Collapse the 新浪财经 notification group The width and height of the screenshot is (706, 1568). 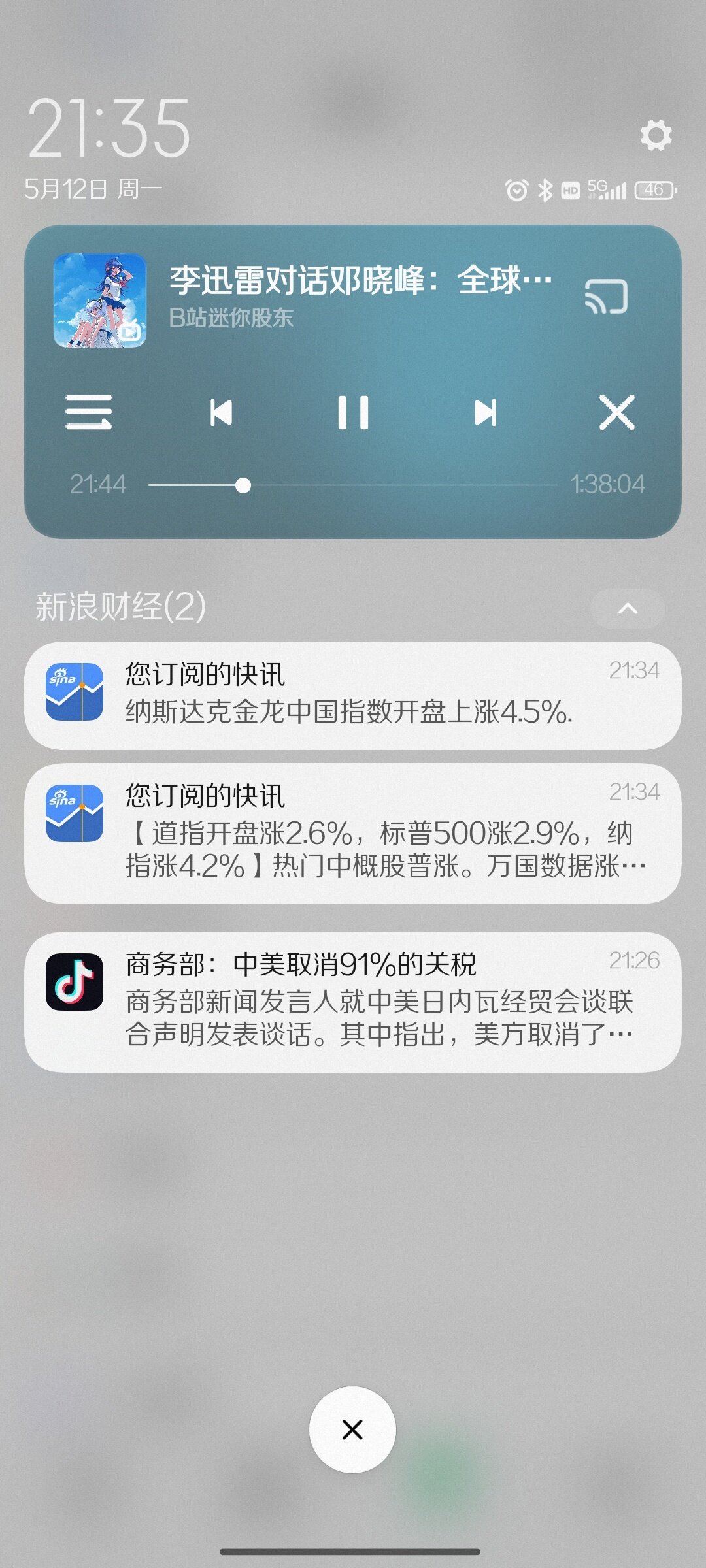point(628,608)
